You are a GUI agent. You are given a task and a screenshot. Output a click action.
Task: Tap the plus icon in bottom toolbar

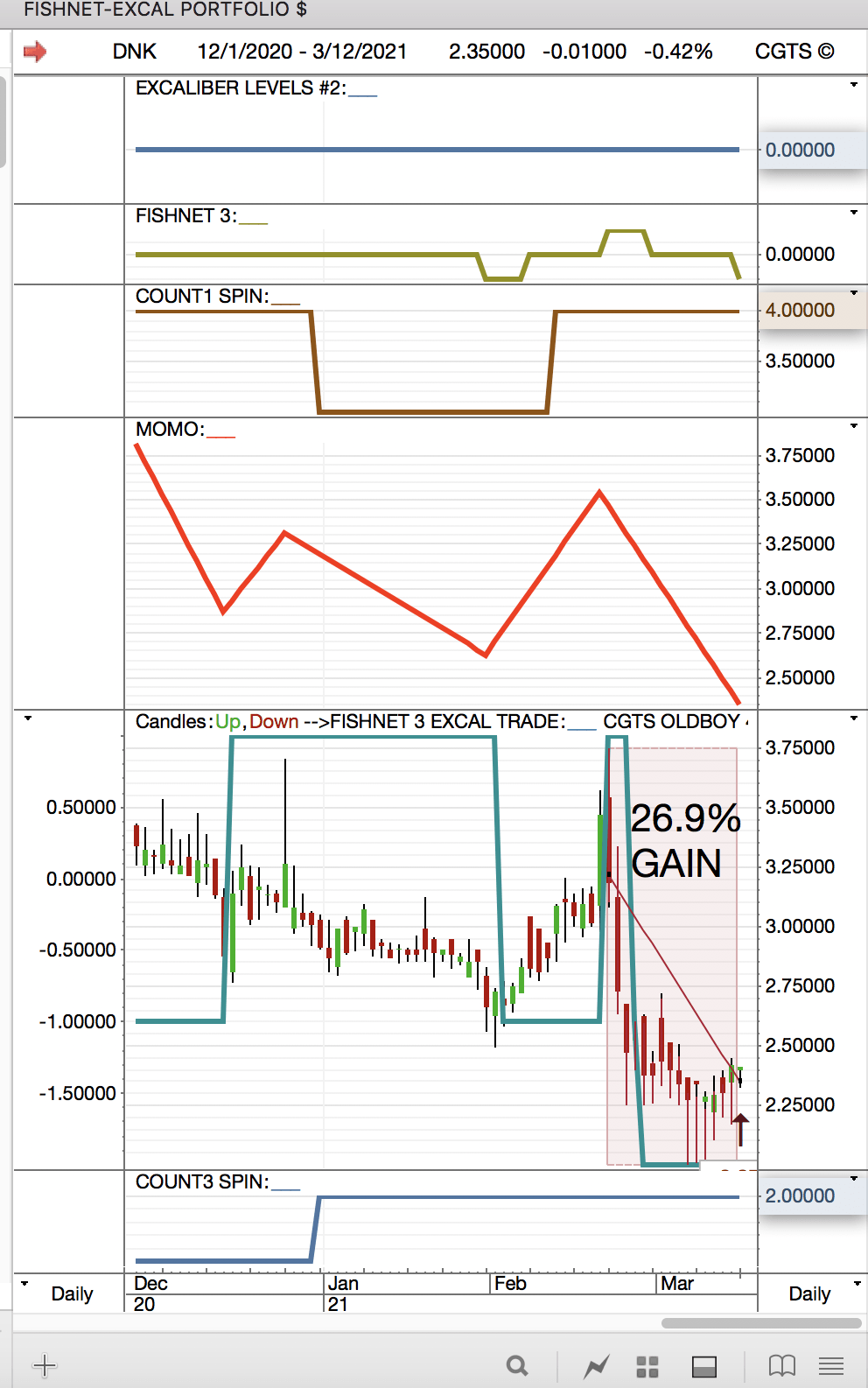(x=45, y=1365)
